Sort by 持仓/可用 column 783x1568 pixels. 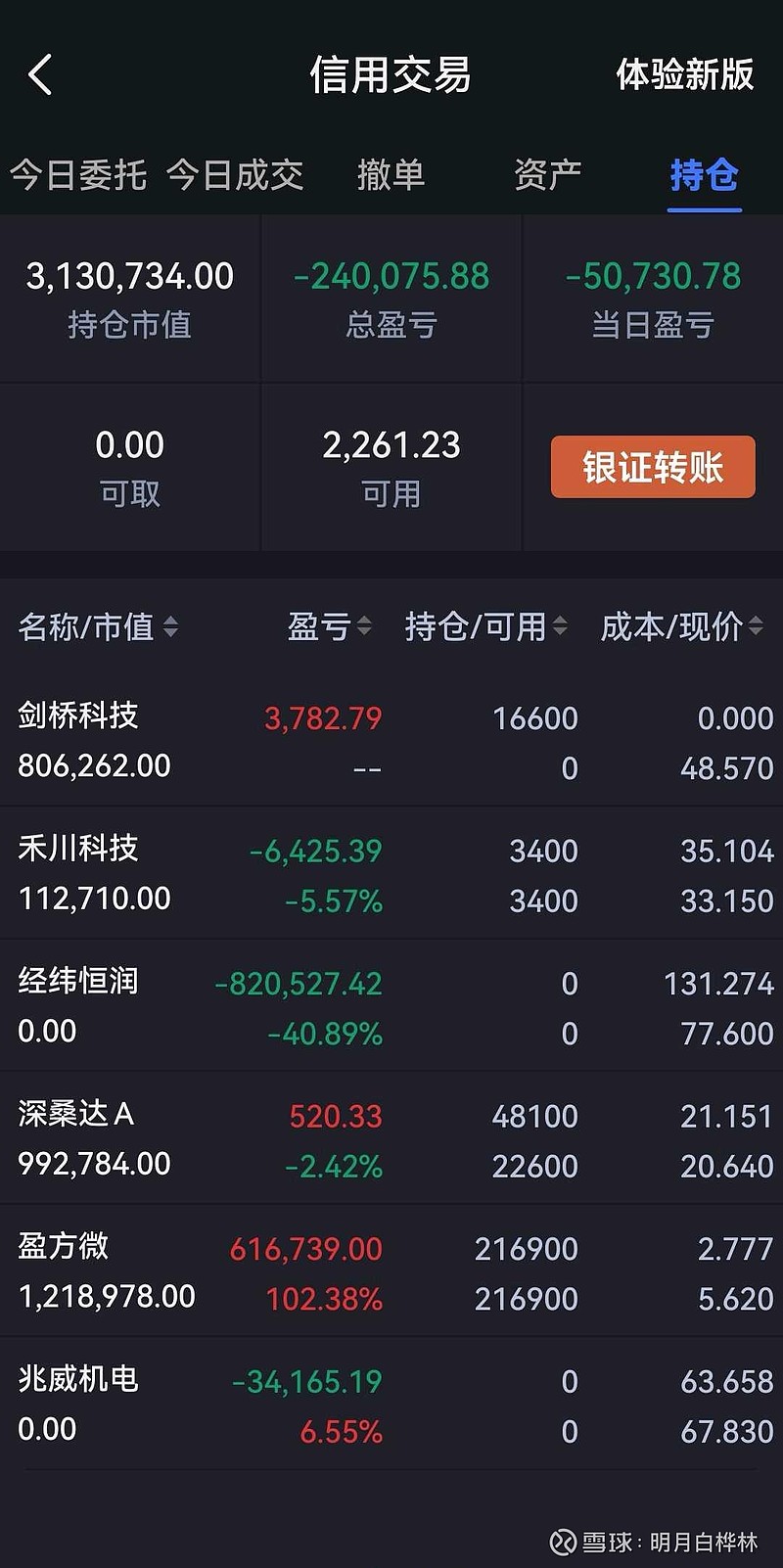[486, 626]
